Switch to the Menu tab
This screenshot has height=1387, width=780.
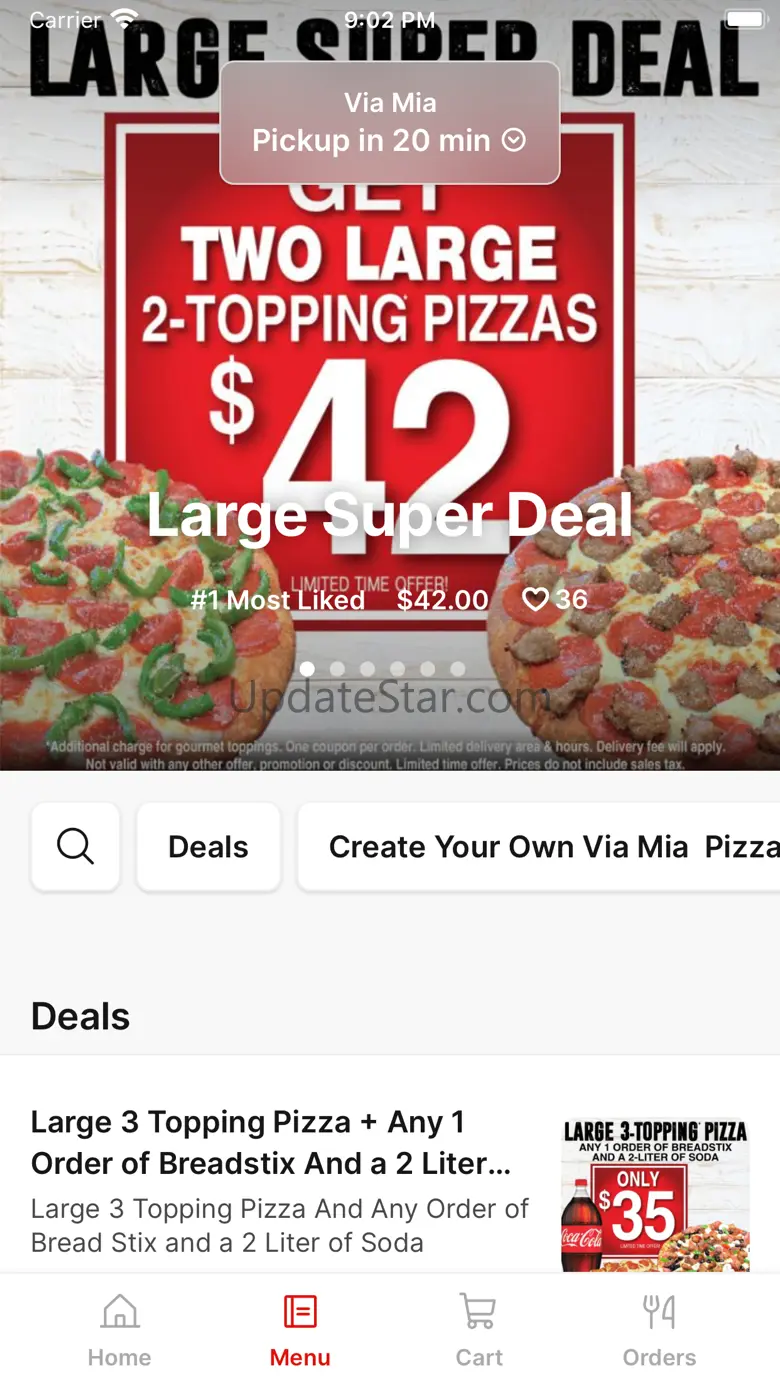point(300,1330)
